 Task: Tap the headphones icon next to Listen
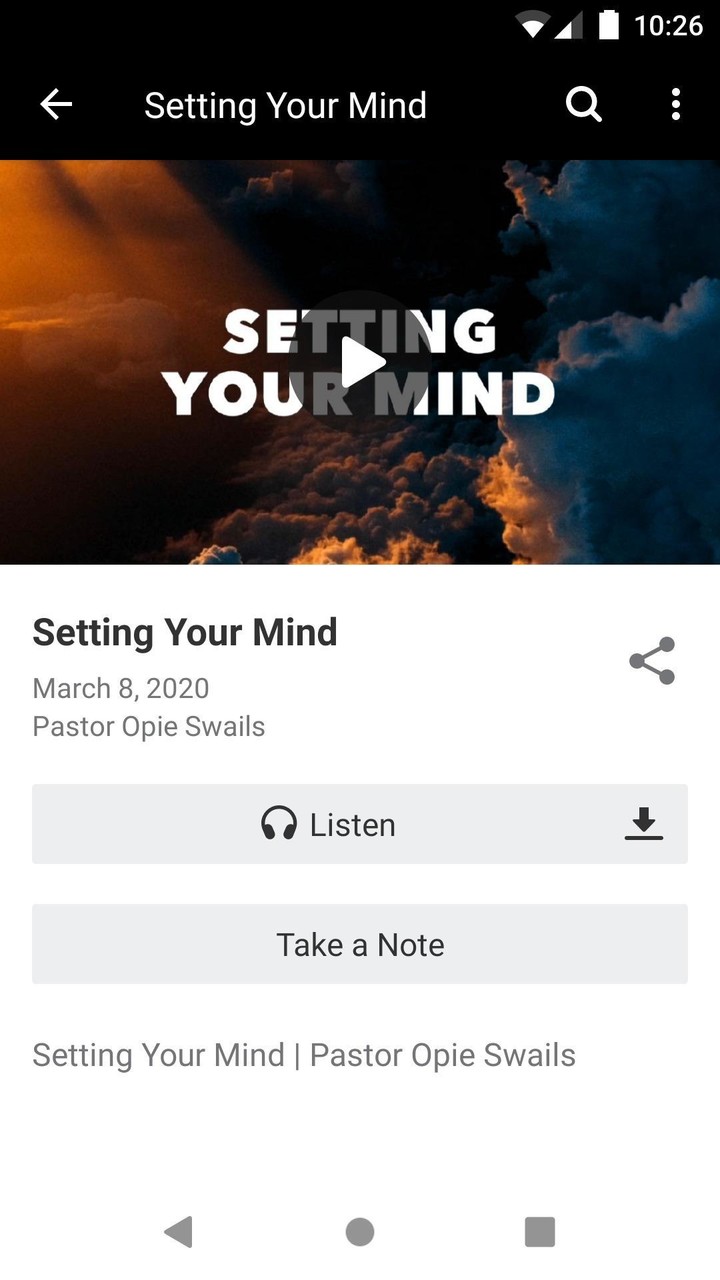[278, 823]
